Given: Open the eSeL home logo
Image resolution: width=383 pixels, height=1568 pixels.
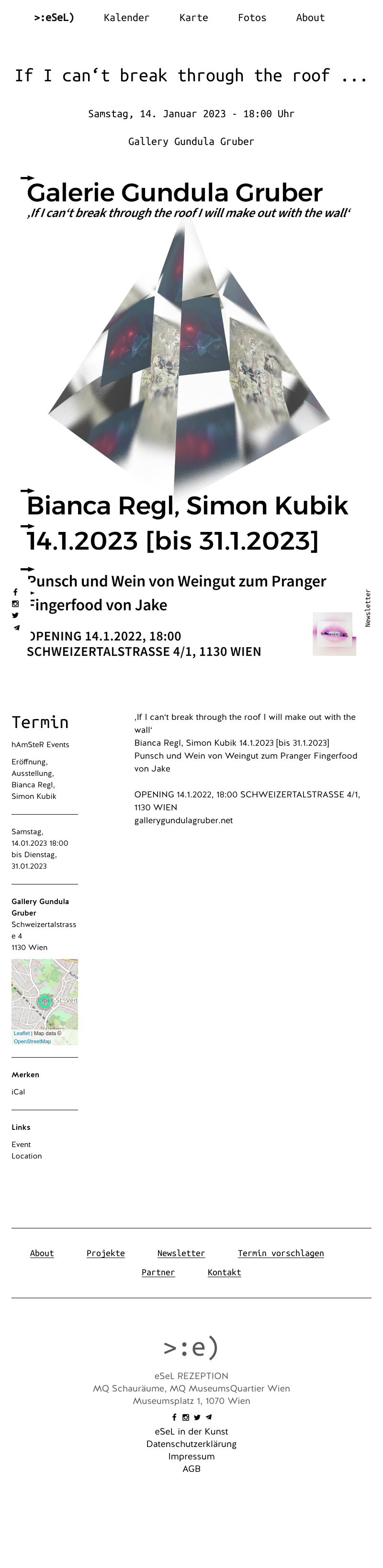Looking at the screenshot, I should 54,18.
